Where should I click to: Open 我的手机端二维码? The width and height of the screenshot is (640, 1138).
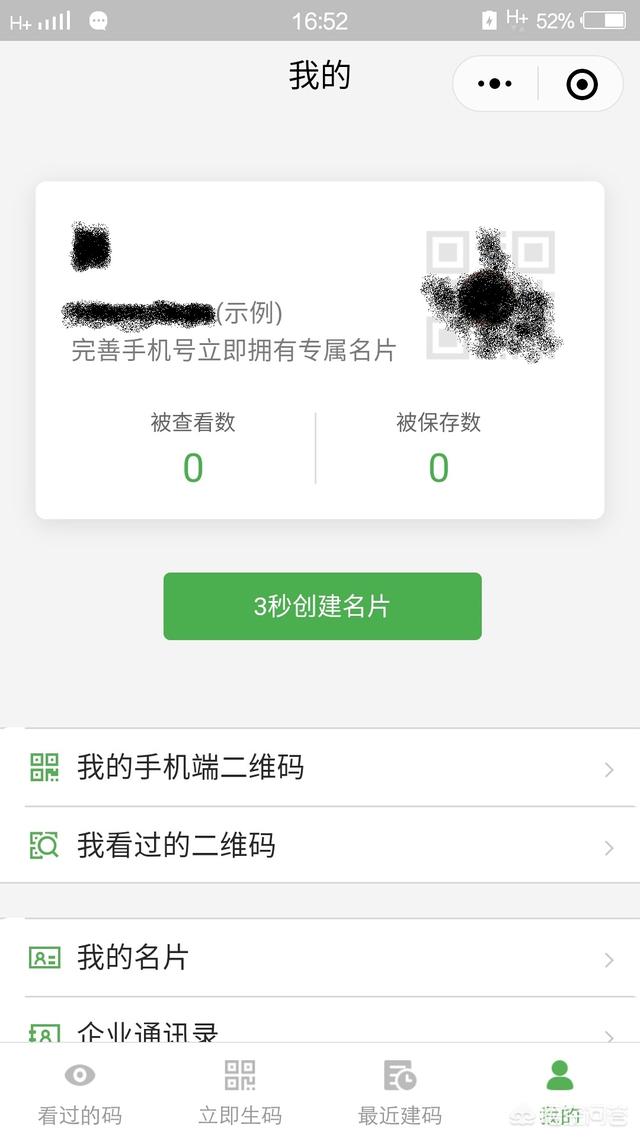[320, 768]
